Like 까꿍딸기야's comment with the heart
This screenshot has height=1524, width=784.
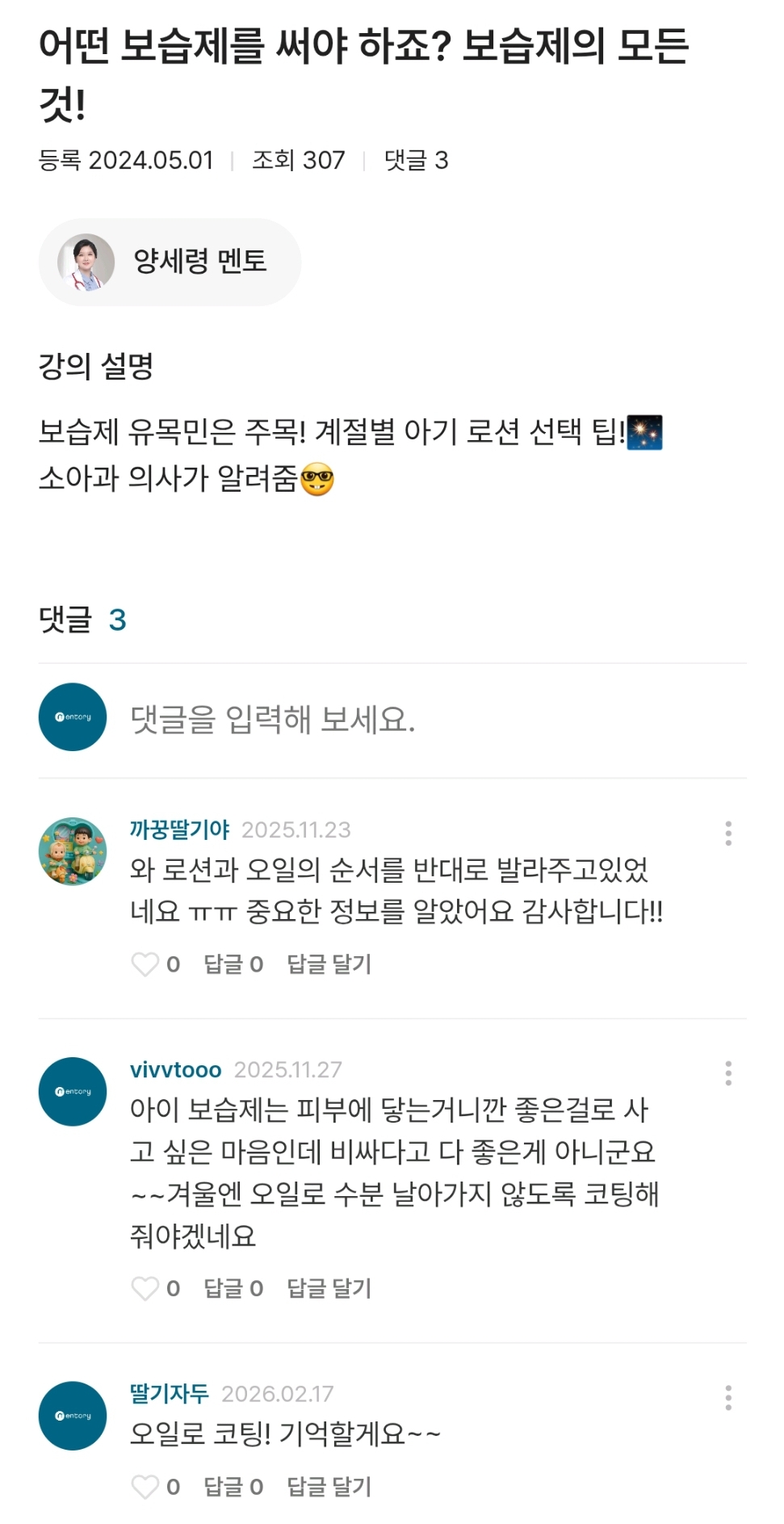click(146, 963)
